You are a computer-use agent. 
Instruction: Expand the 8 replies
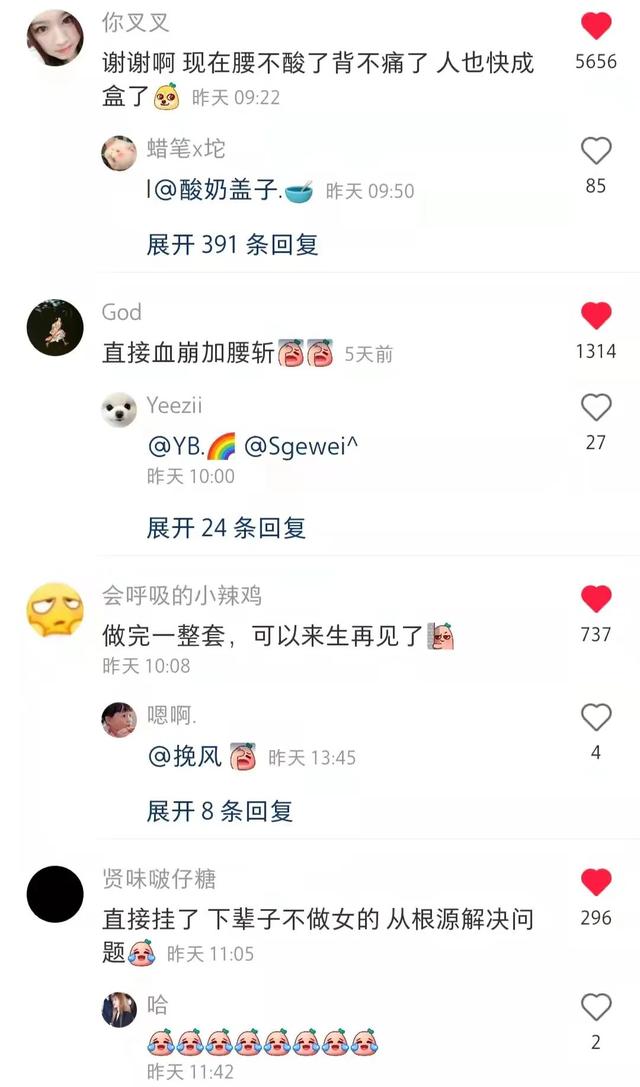[220, 810]
